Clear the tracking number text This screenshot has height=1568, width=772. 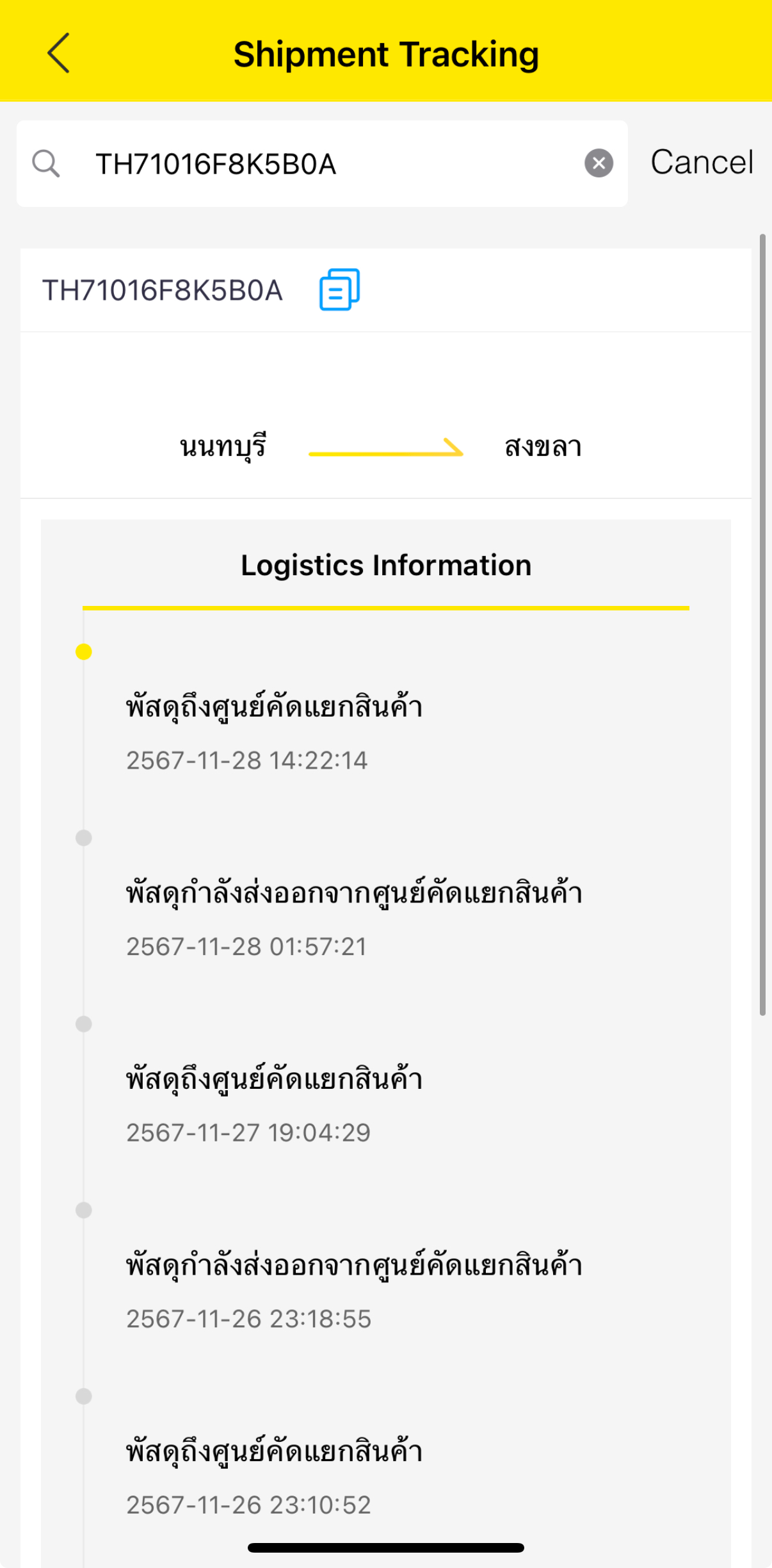599,163
